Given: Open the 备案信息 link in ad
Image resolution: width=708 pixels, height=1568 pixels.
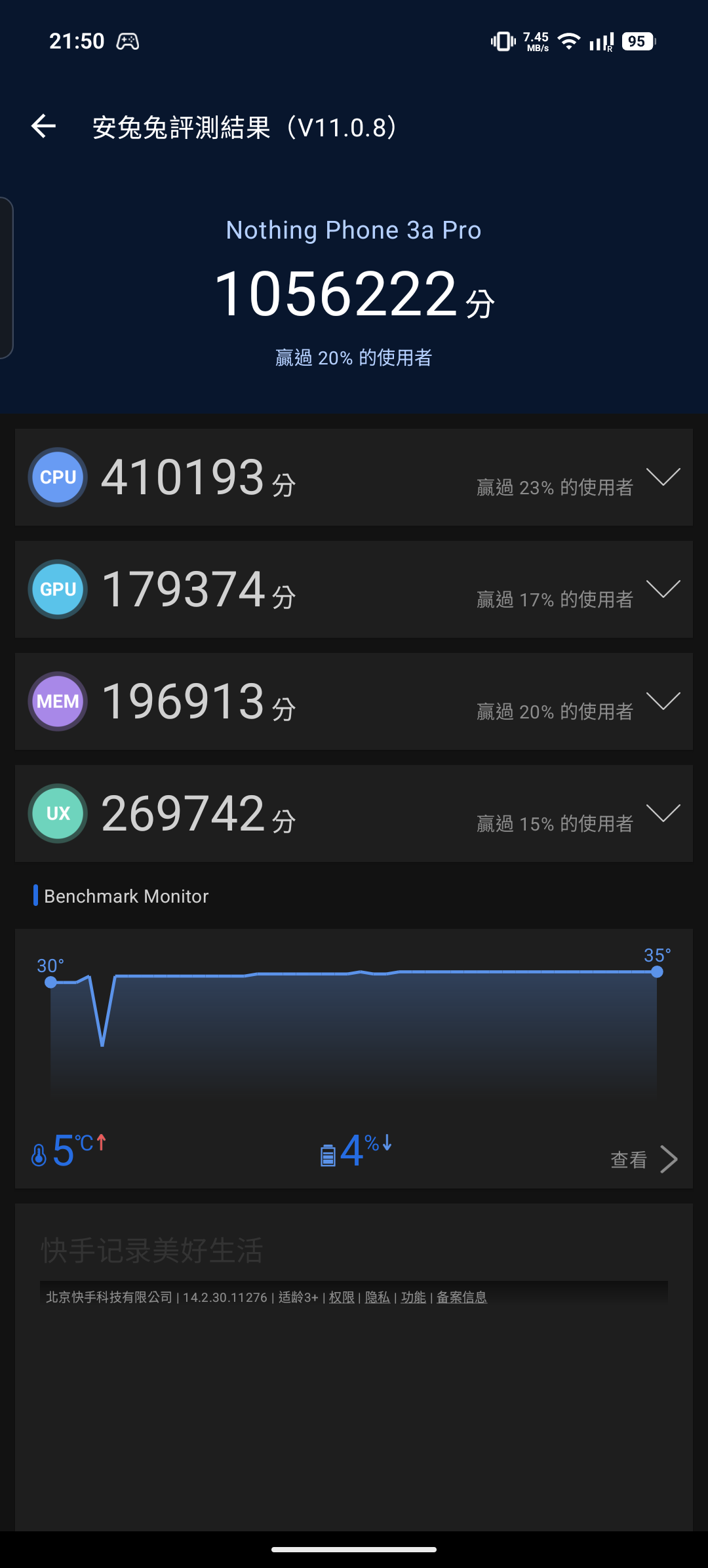Looking at the screenshot, I should click(x=462, y=1297).
